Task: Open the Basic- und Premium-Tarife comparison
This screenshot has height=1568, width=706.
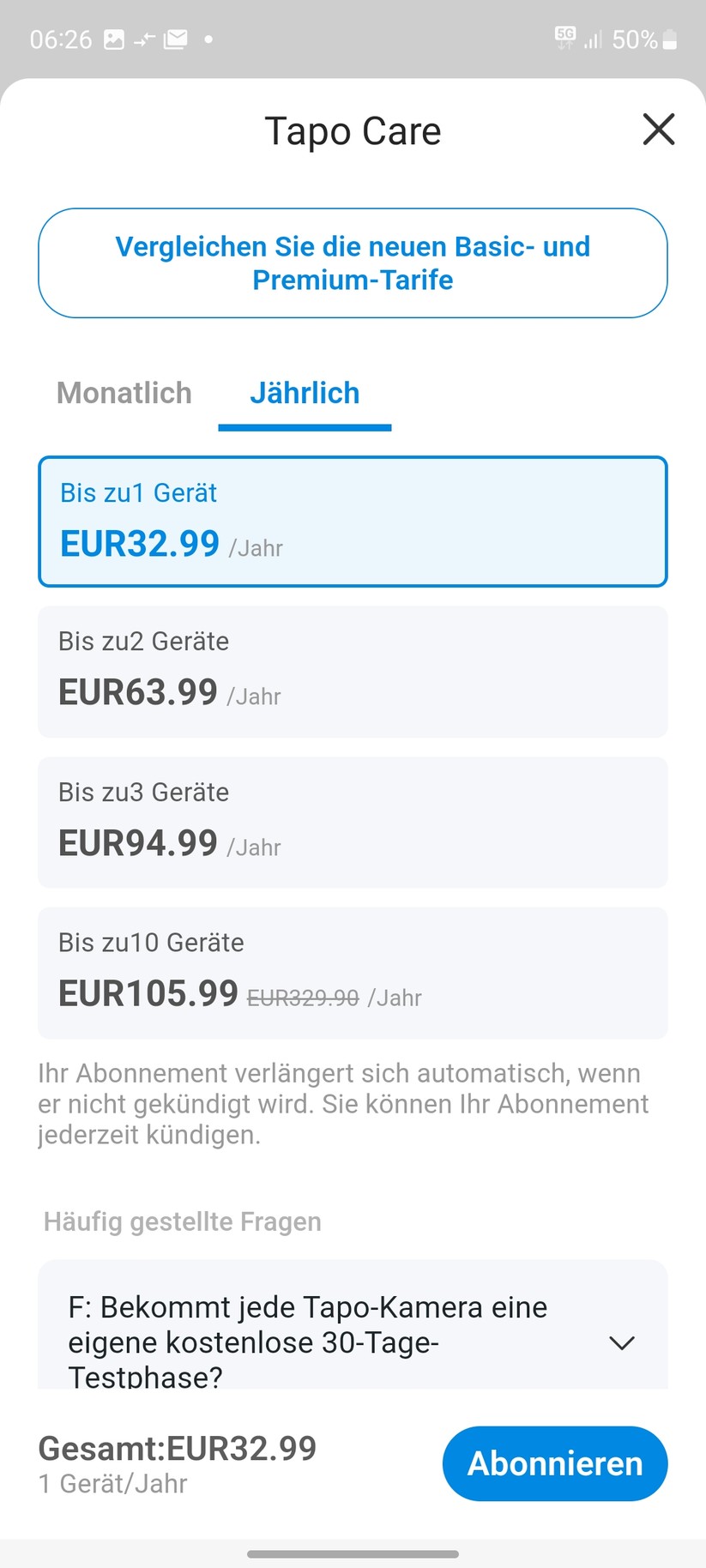Action: pyautogui.click(x=353, y=262)
